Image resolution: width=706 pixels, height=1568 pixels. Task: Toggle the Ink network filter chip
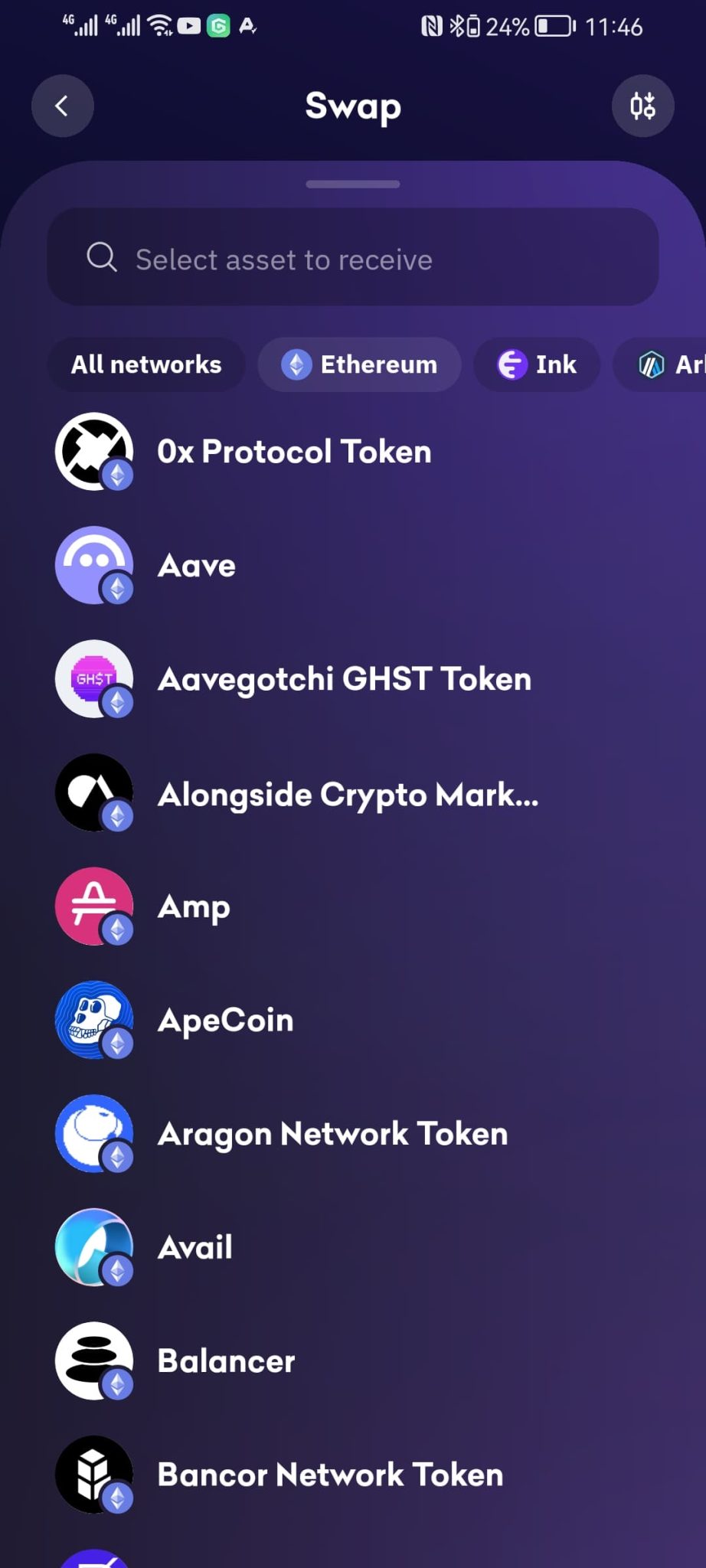[537, 364]
